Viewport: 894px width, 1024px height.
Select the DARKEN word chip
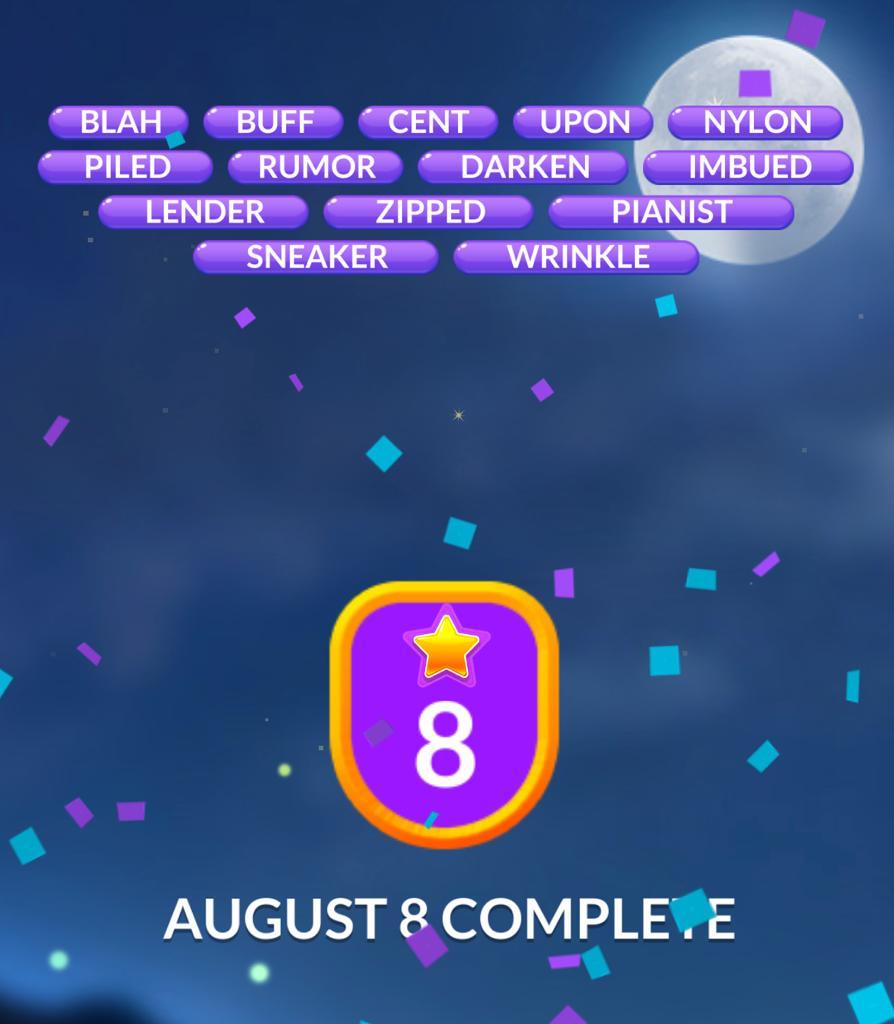[x=523, y=167]
